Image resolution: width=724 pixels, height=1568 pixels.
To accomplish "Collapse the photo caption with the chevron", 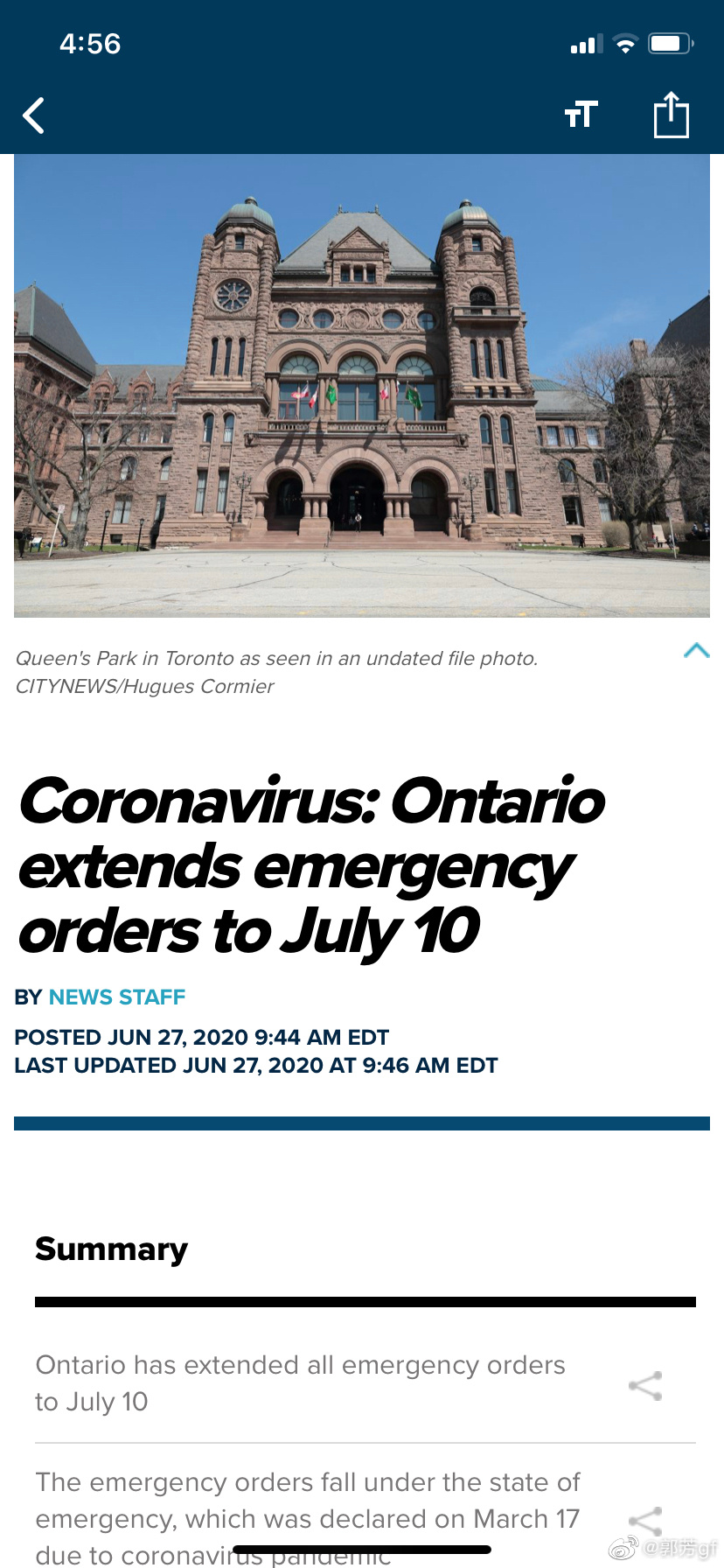I will (x=696, y=651).
